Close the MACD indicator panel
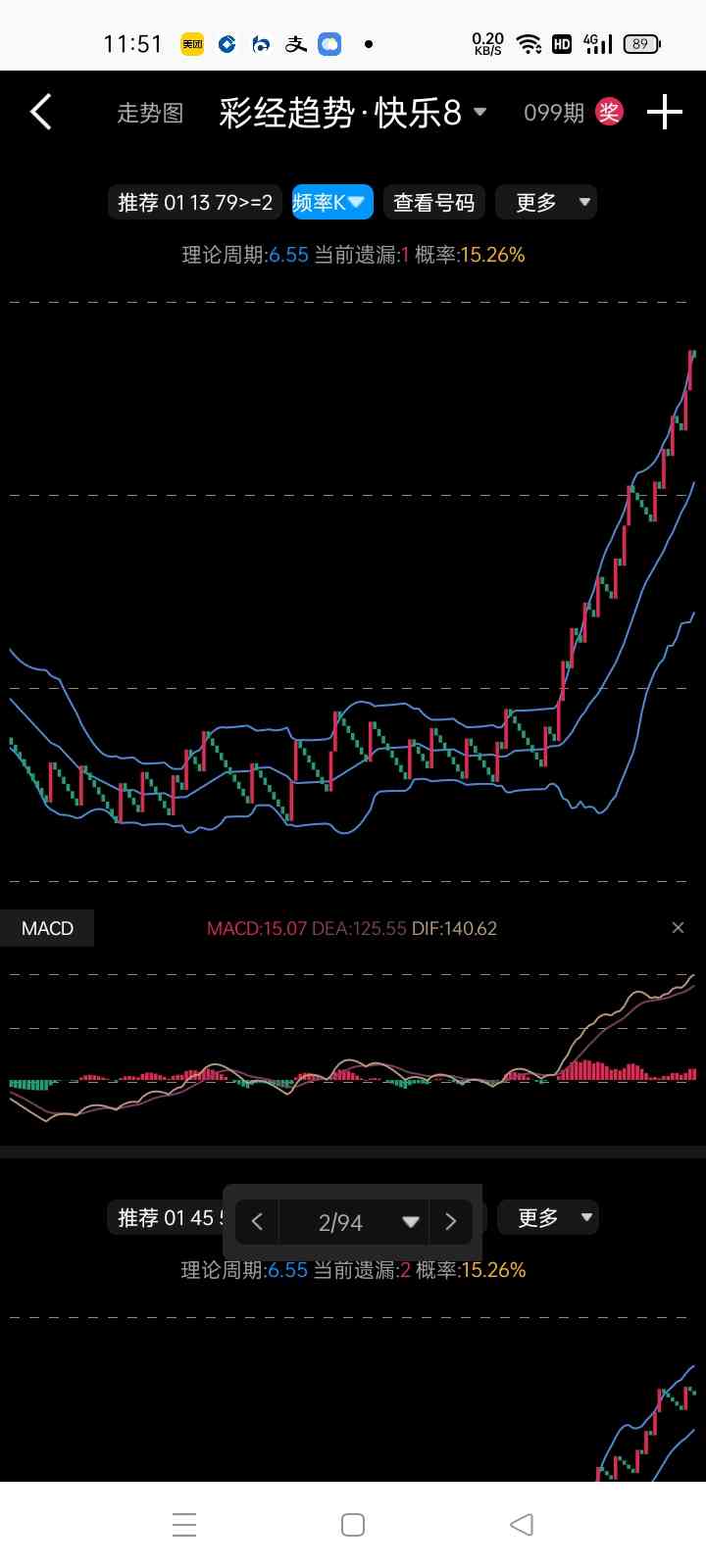This screenshot has height=1568, width=706. [x=678, y=927]
